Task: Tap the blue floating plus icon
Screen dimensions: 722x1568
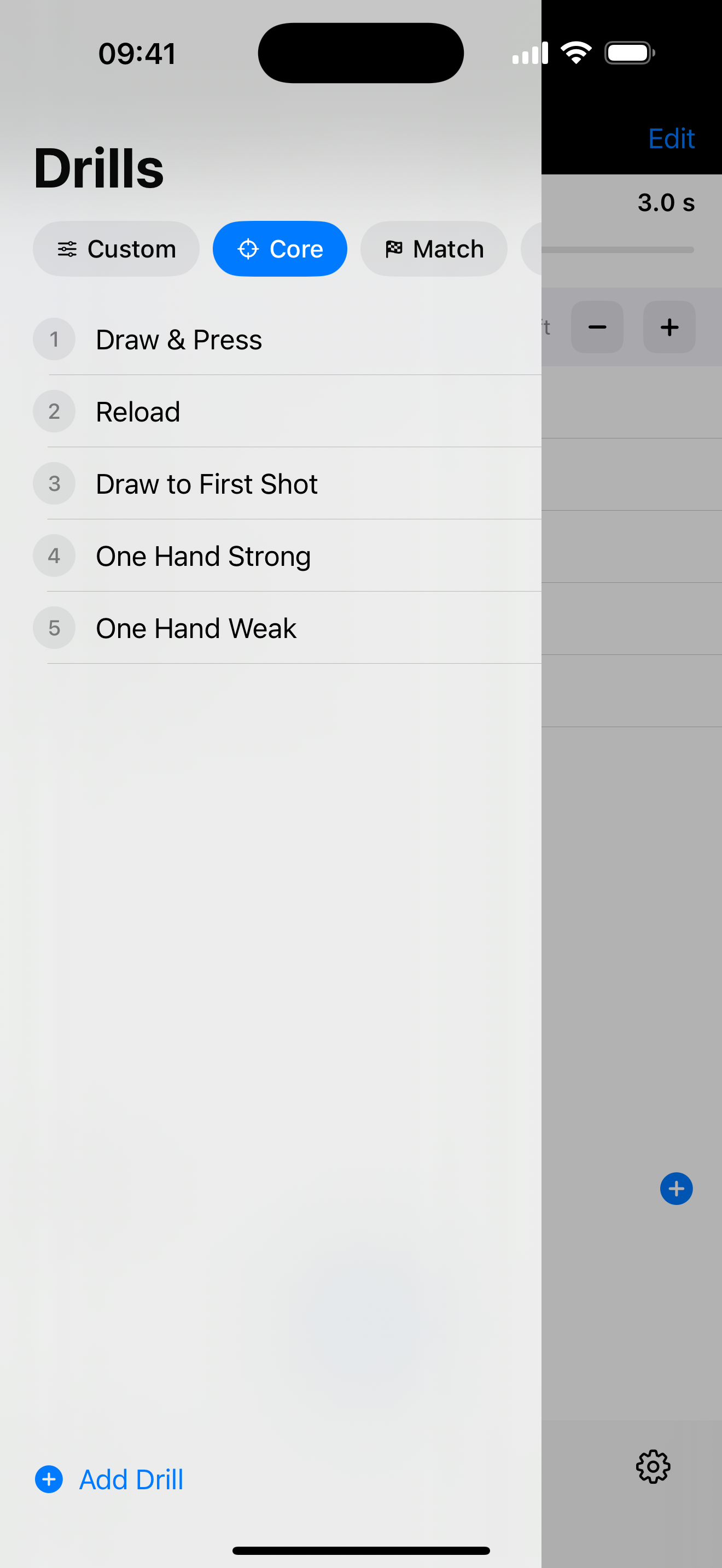Action: click(x=677, y=1188)
